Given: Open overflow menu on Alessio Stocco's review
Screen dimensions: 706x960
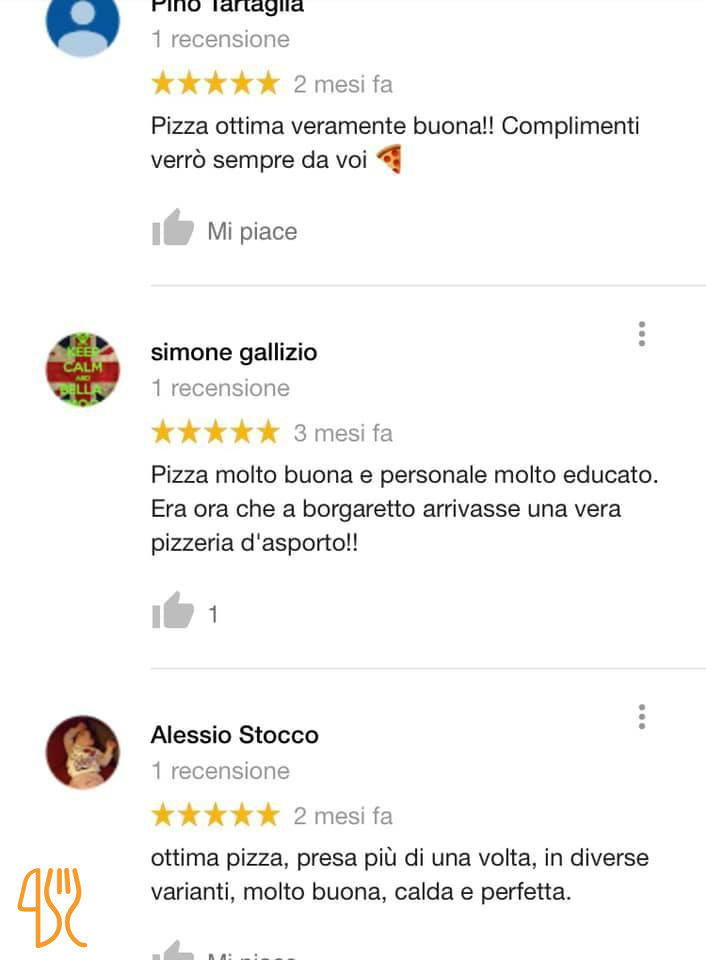Looking at the screenshot, I should (642, 717).
